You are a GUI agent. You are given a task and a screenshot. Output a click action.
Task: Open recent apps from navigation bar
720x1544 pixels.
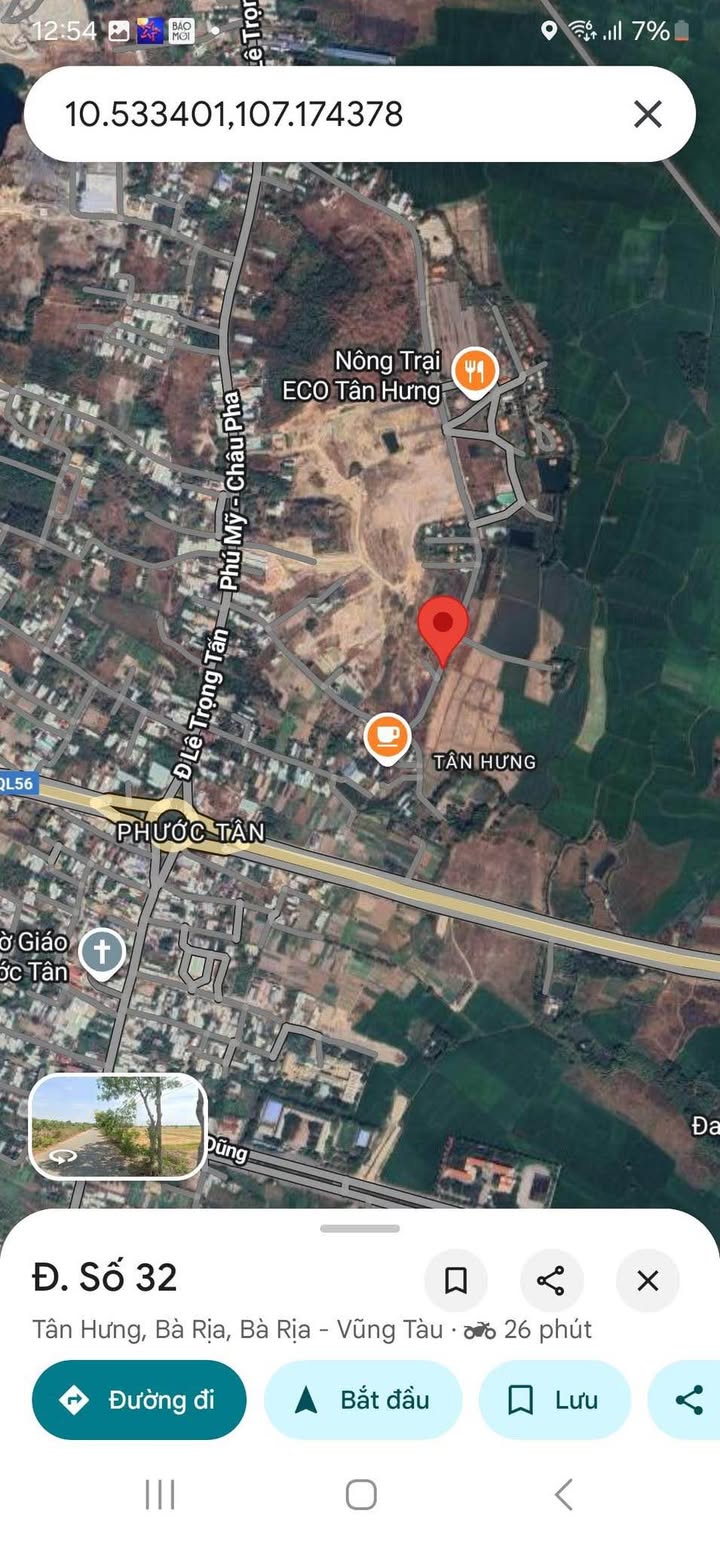click(x=160, y=1495)
